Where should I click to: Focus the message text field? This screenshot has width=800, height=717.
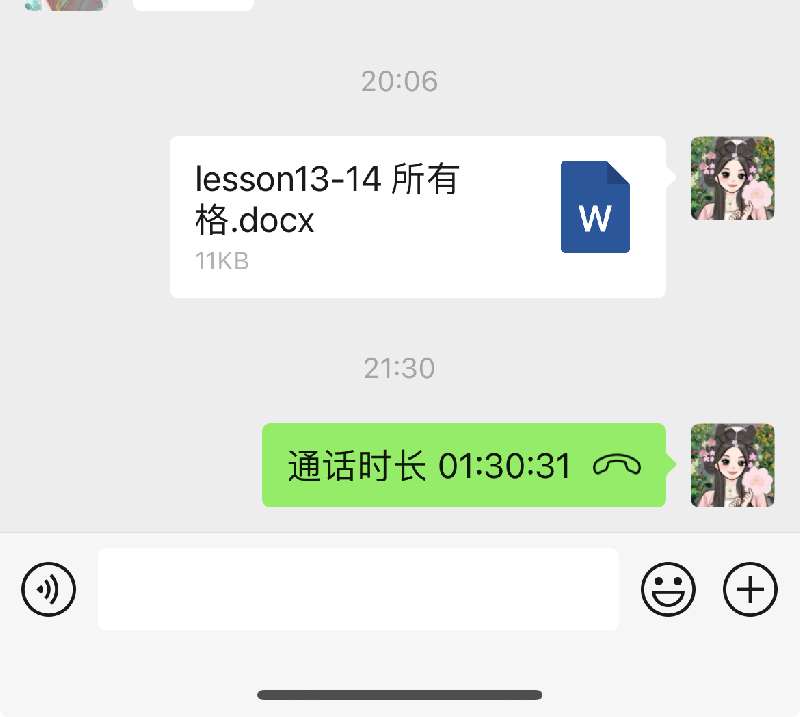point(357,589)
